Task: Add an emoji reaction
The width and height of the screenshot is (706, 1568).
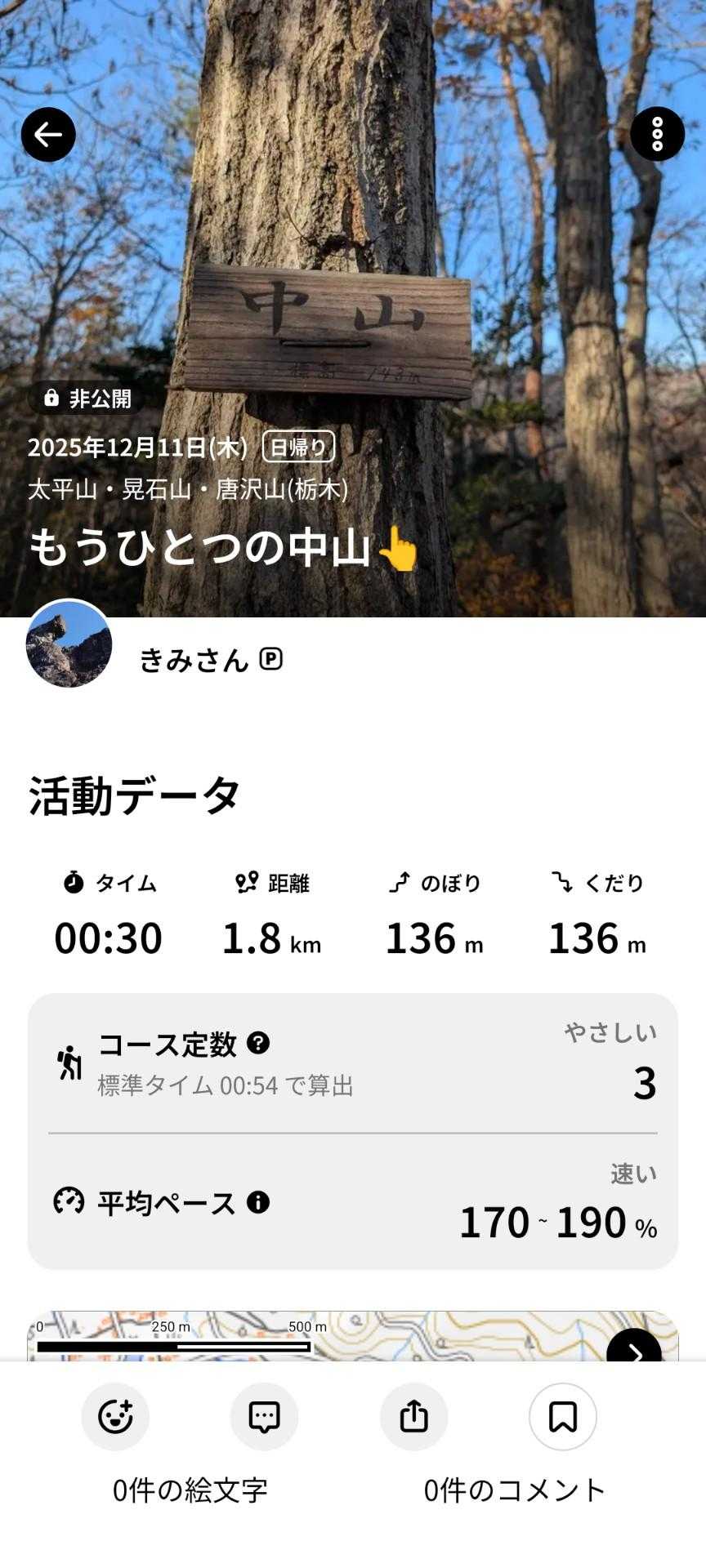Action: pos(115,1417)
